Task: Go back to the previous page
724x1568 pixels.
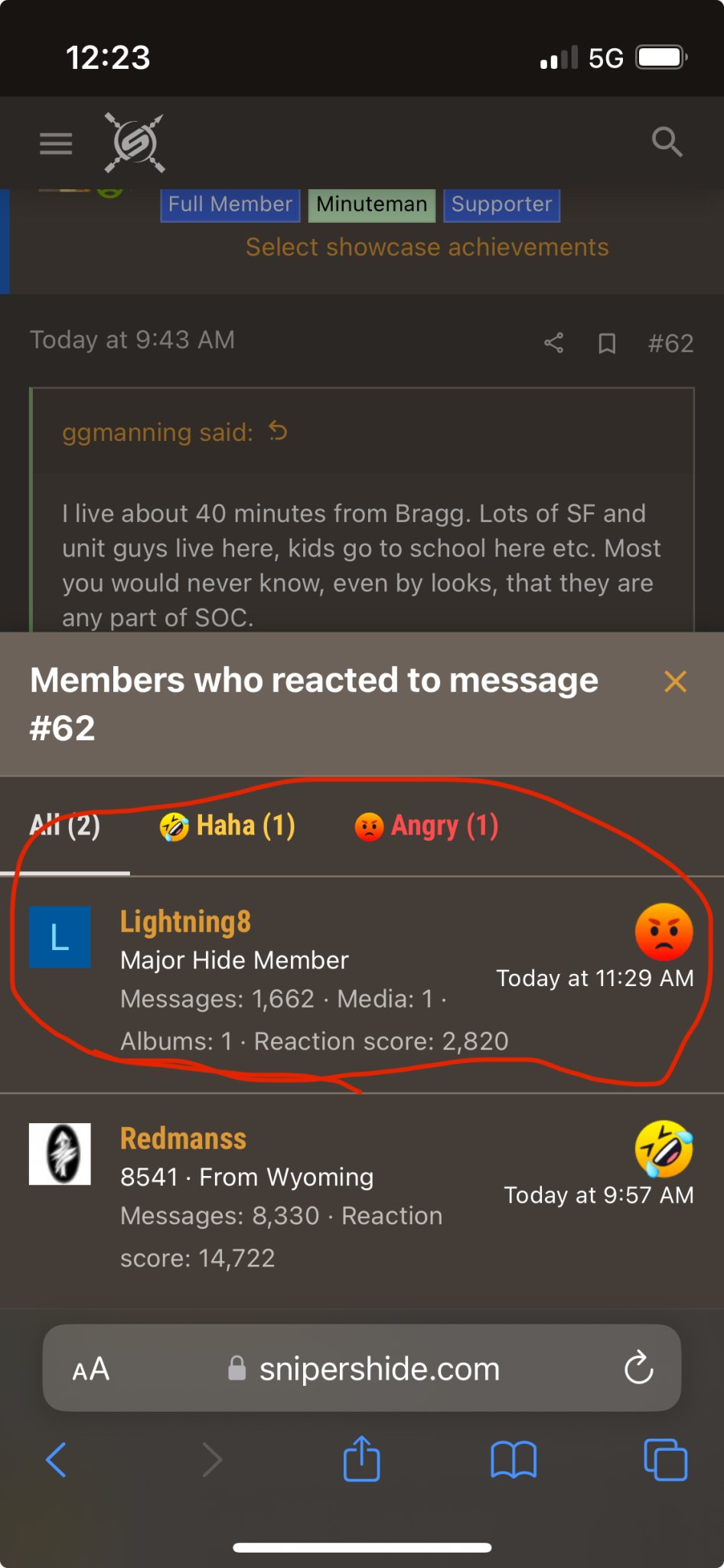Action: click(56, 1460)
